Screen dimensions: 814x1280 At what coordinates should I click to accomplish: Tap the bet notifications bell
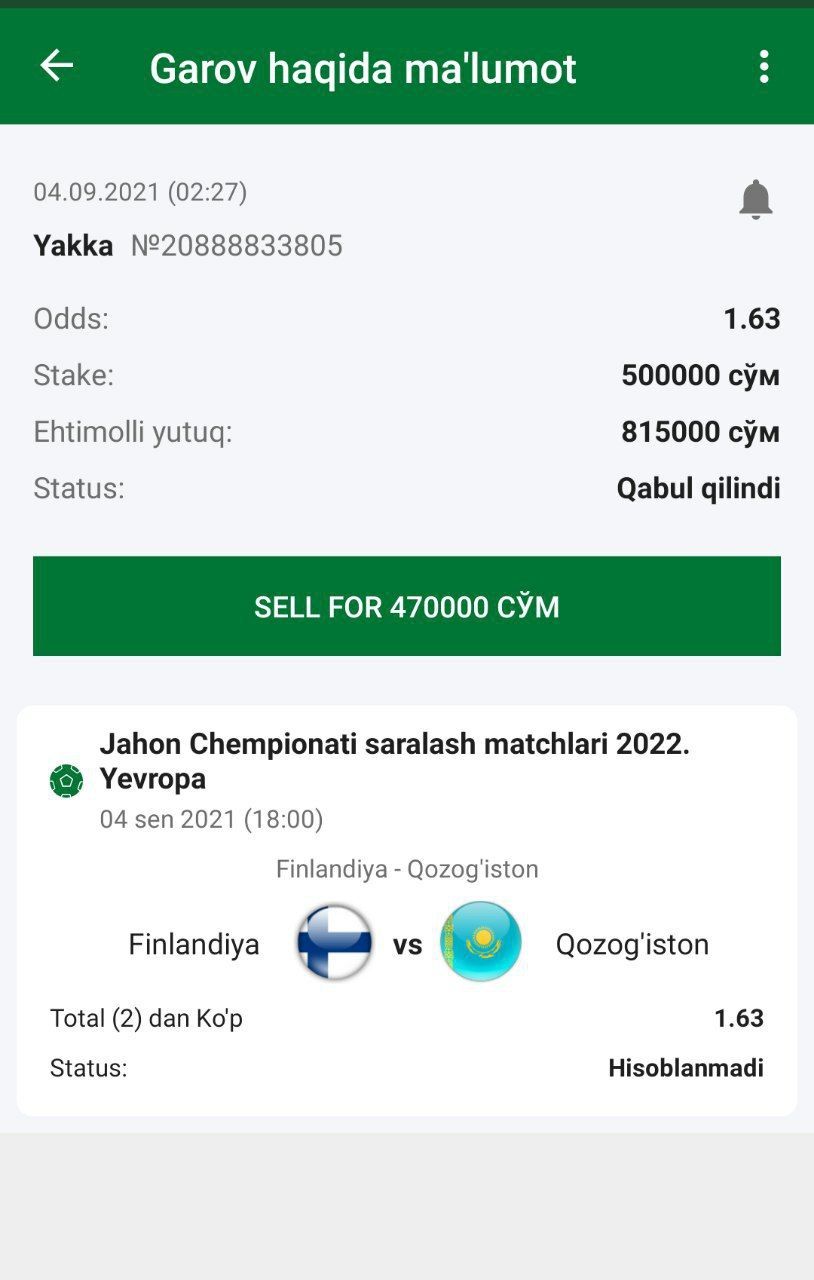coord(756,200)
